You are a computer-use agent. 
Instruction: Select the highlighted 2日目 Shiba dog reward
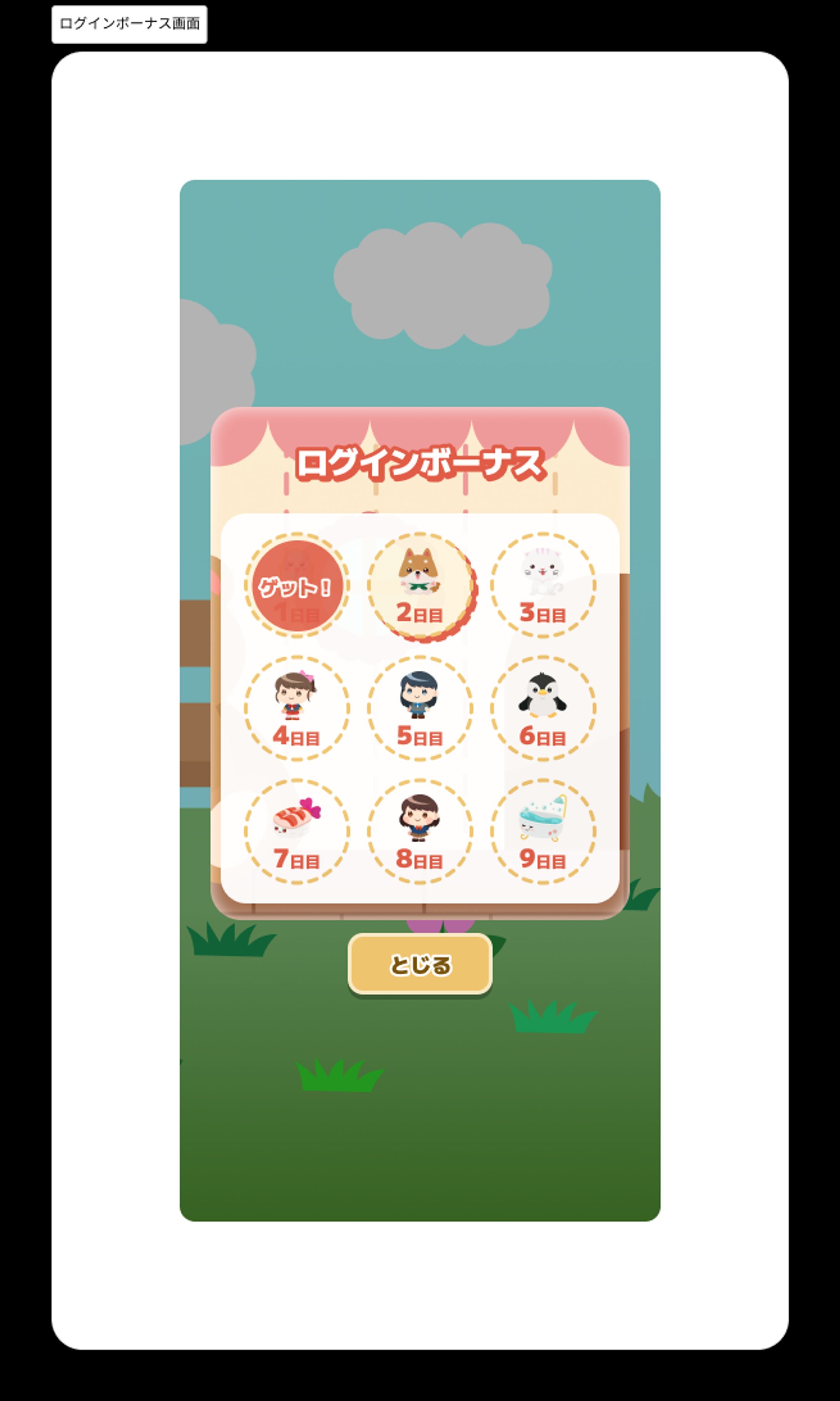coord(420,585)
